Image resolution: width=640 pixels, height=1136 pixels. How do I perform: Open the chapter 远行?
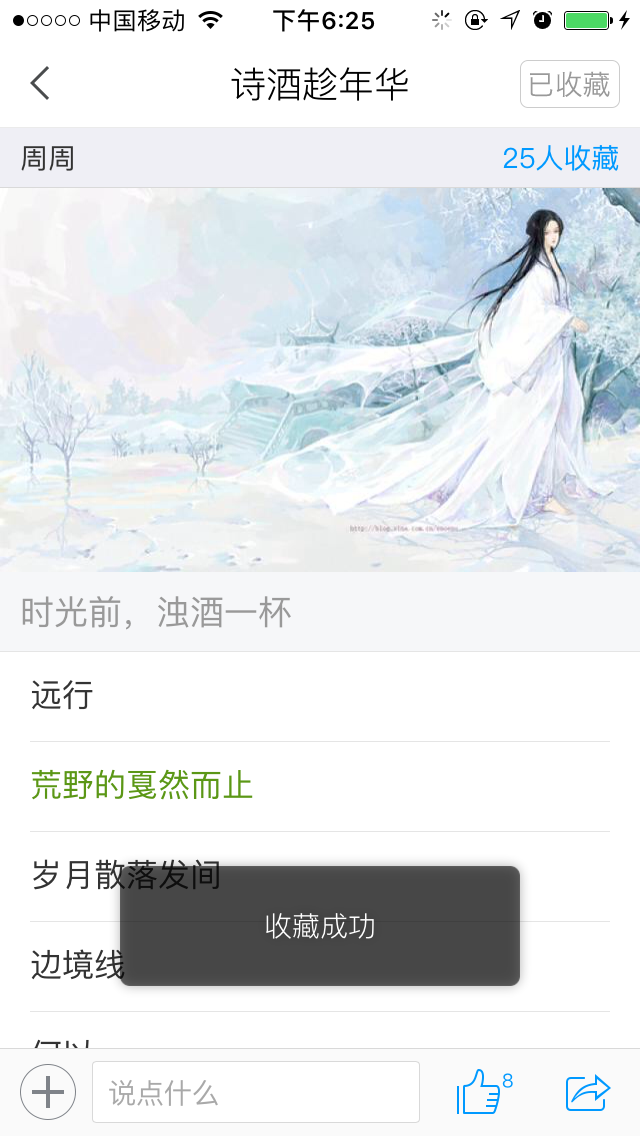pyautogui.click(x=62, y=696)
